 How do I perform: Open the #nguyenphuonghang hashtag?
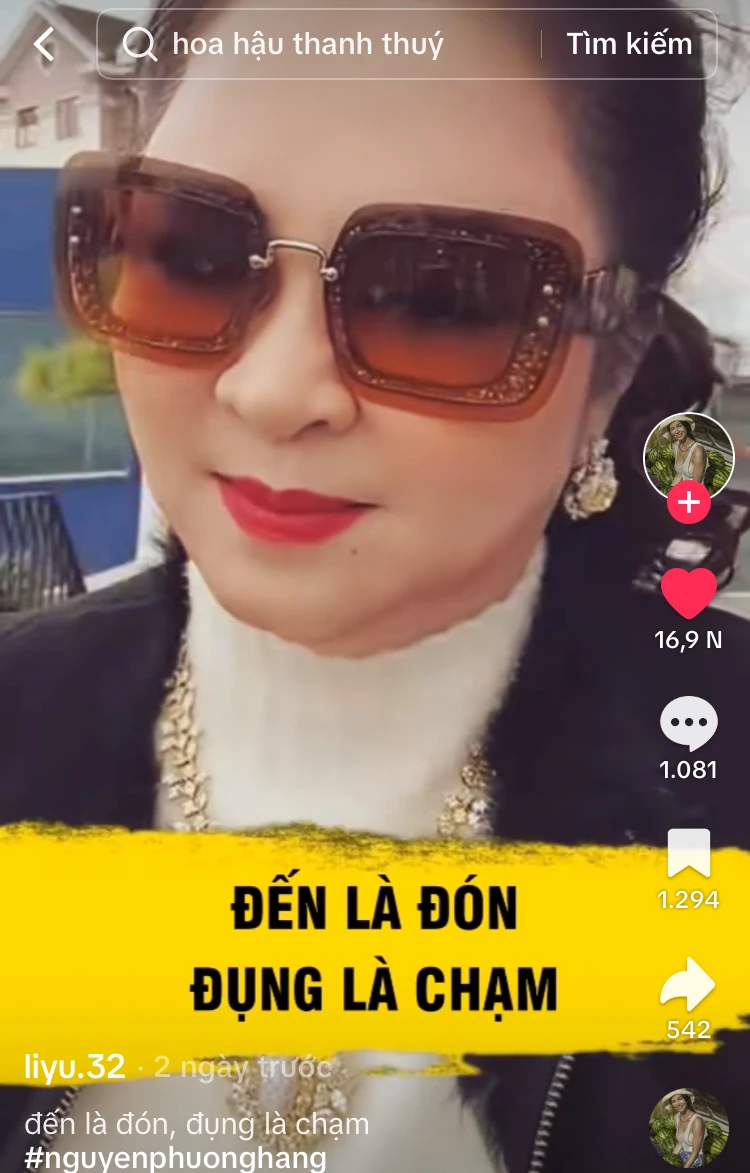tap(175, 1158)
